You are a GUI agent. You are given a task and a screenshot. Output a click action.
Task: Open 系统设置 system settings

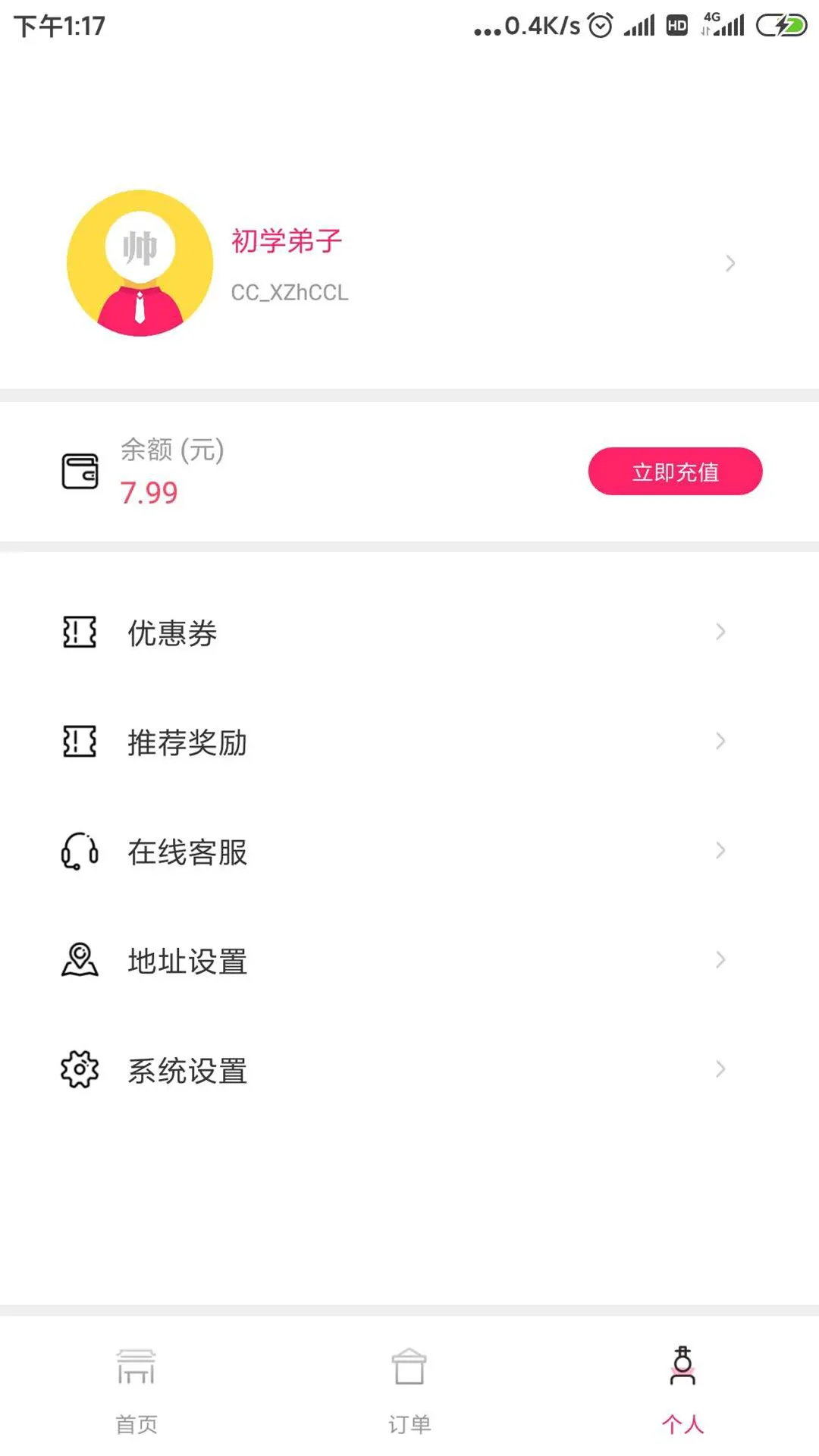[x=409, y=1069]
